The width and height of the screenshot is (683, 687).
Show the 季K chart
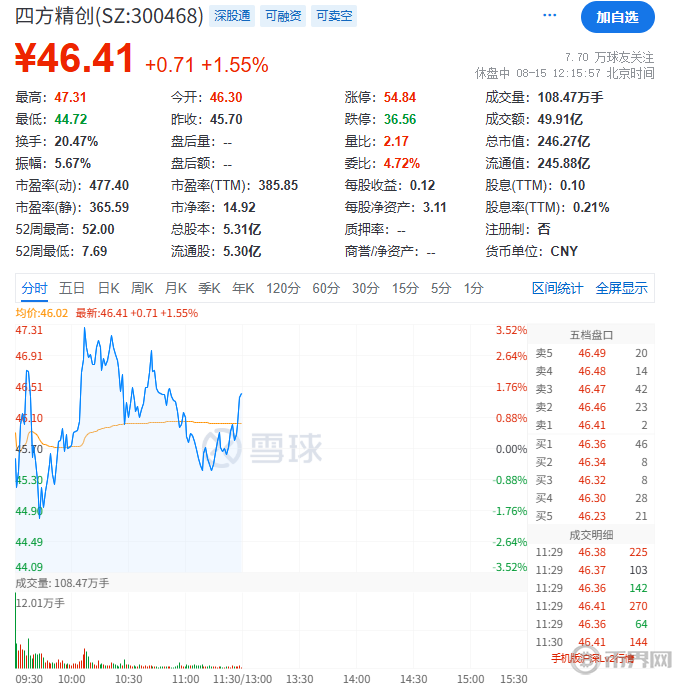[209, 288]
